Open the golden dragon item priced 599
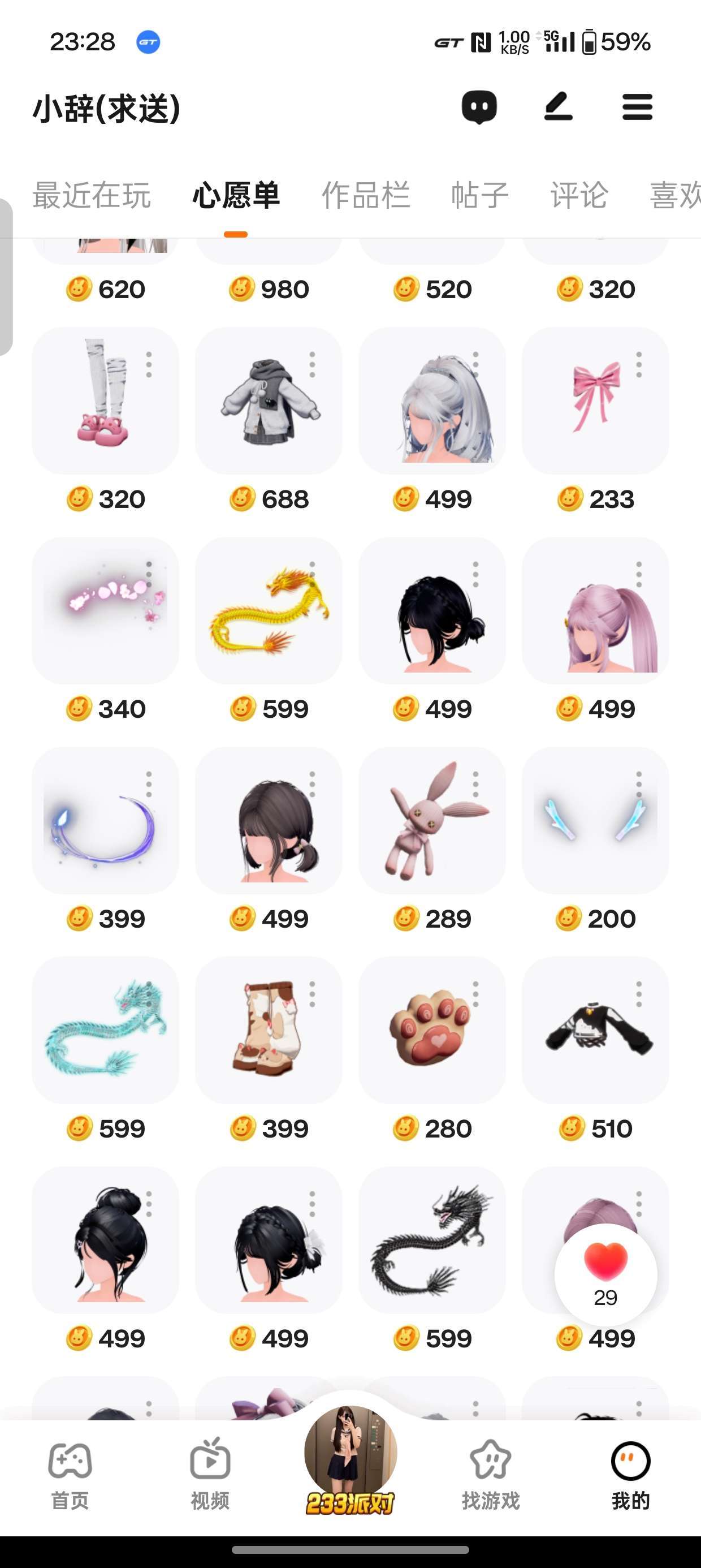701x1568 pixels. pos(269,610)
